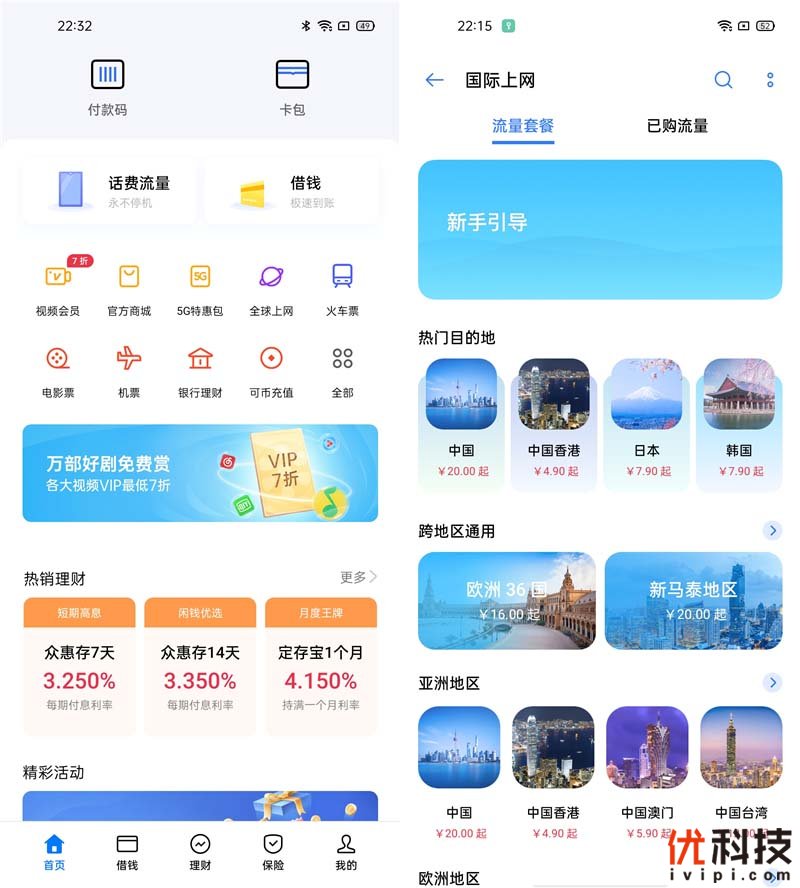Show 全部 services
The width and height of the screenshot is (800, 888).
click(x=342, y=370)
